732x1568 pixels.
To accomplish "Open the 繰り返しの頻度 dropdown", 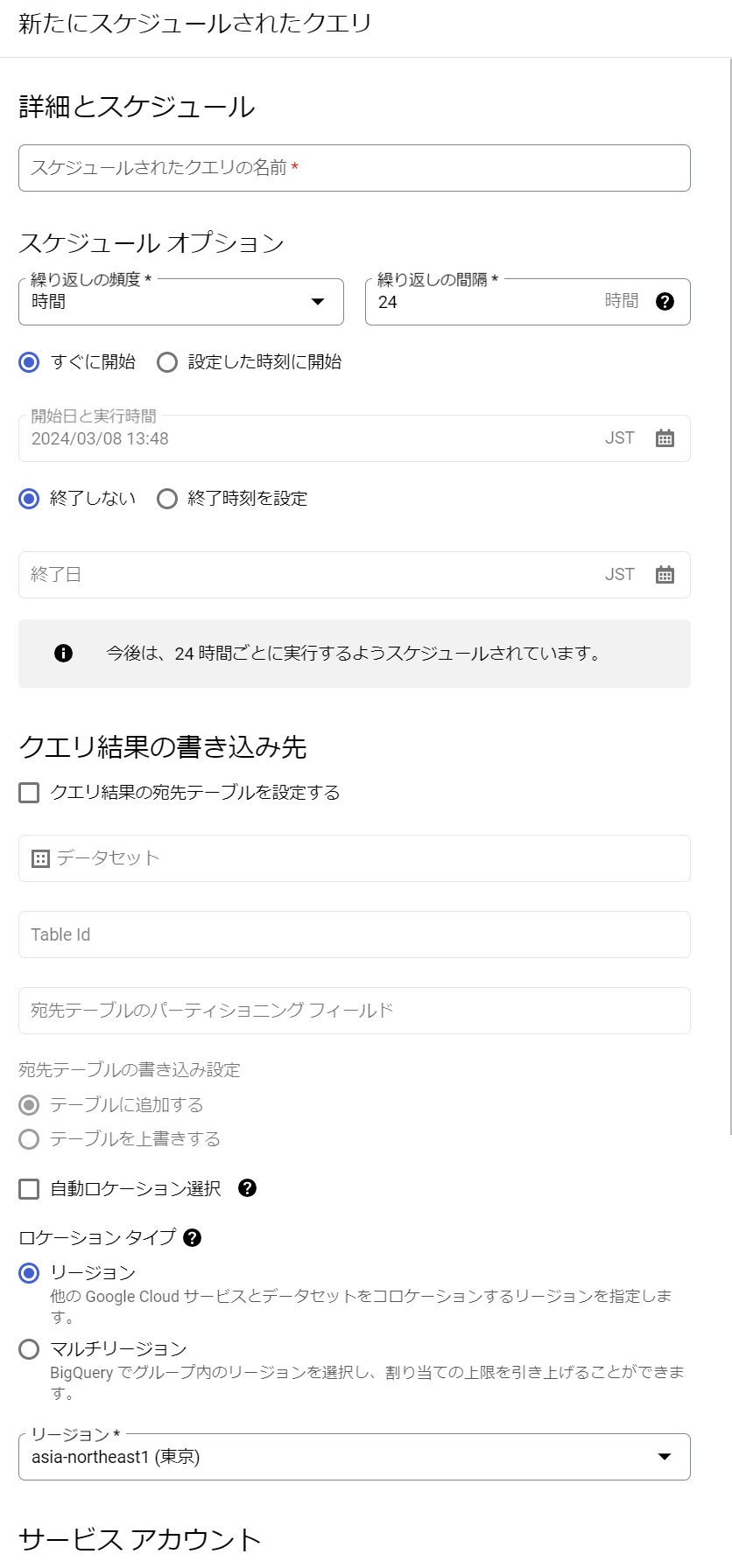I will pyautogui.click(x=180, y=302).
